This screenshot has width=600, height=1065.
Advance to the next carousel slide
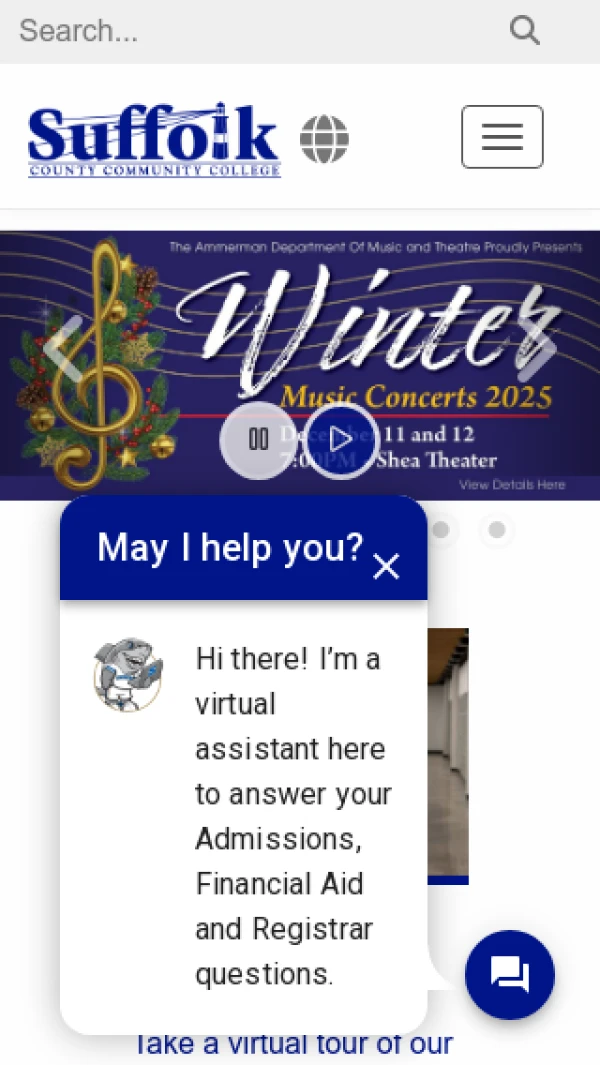pos(537,350)
